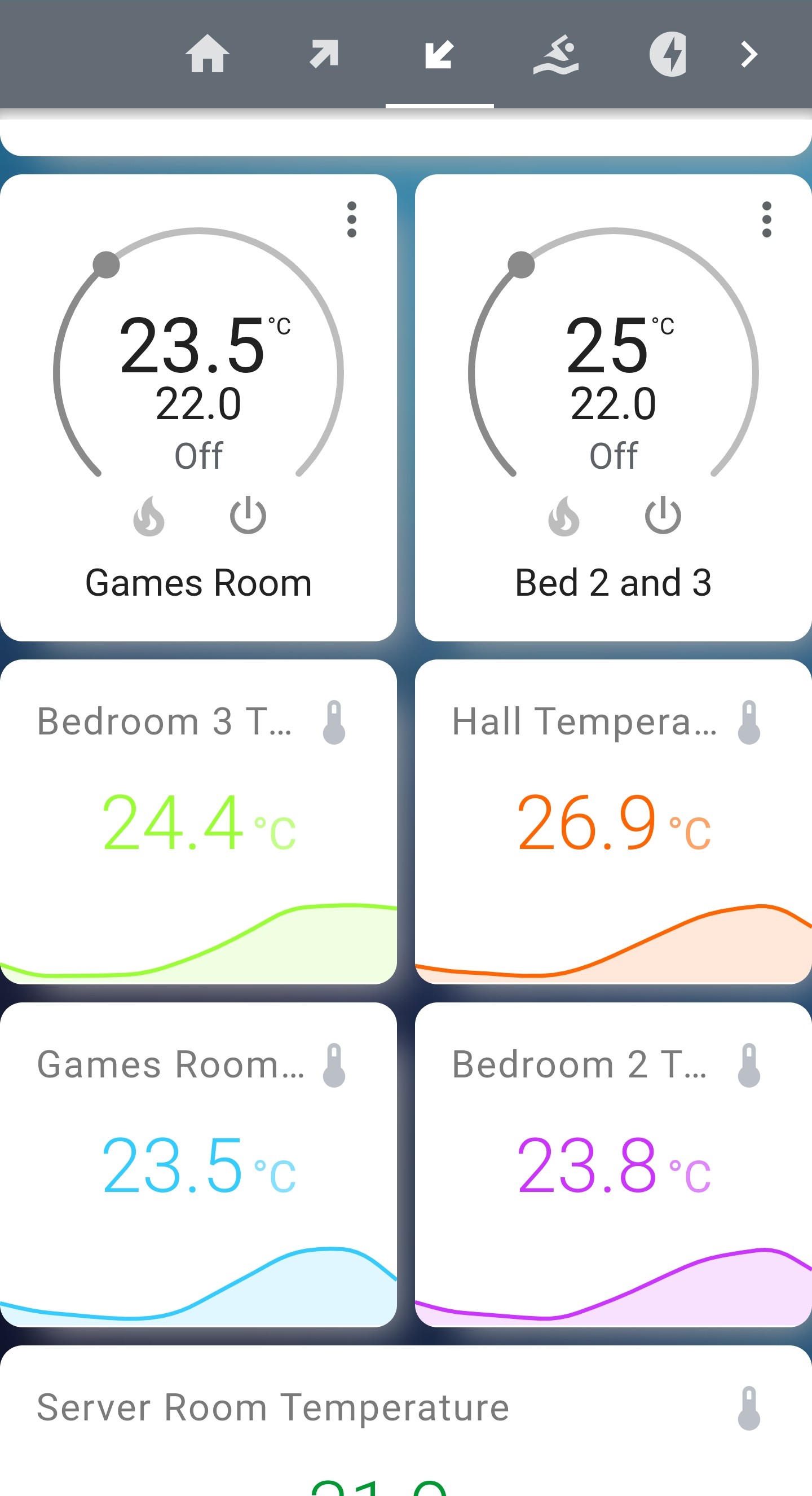Set Games Room thermostat to heat mode
Image resolution: width=812 pixels, height=1496 pixels.
coord(149,516)
